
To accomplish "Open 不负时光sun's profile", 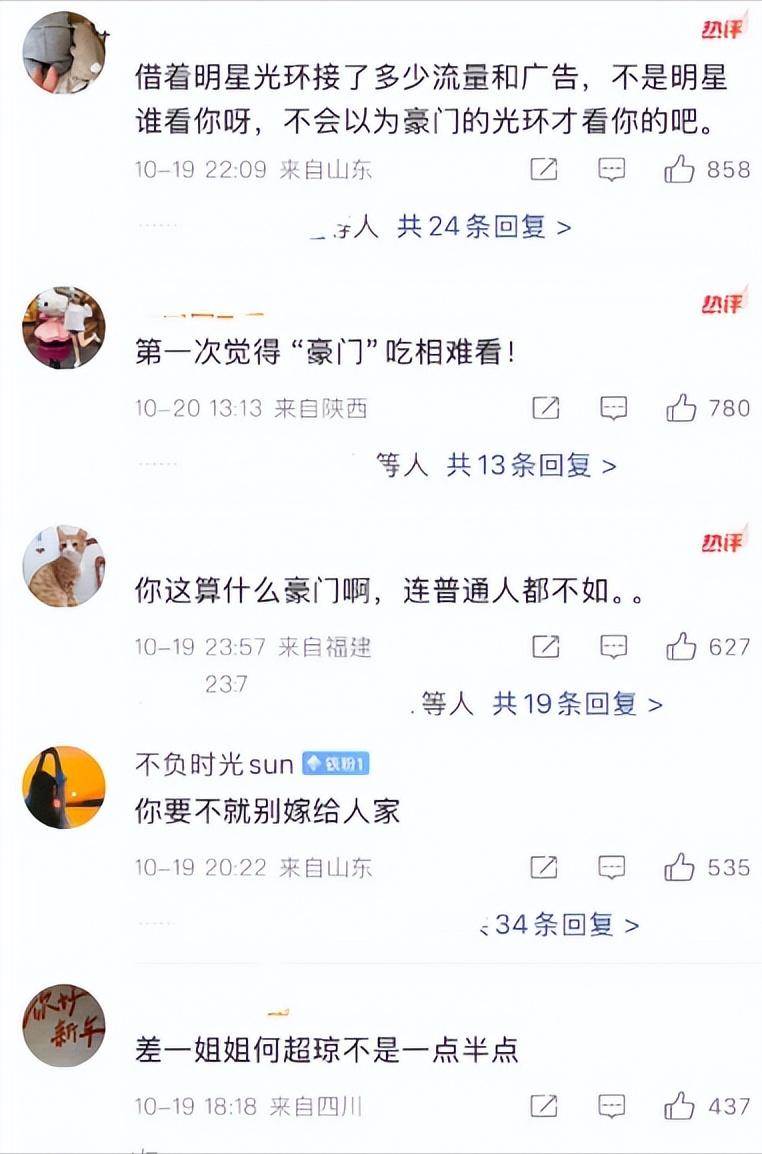I will pyautogui.click(x=214, y=765).
